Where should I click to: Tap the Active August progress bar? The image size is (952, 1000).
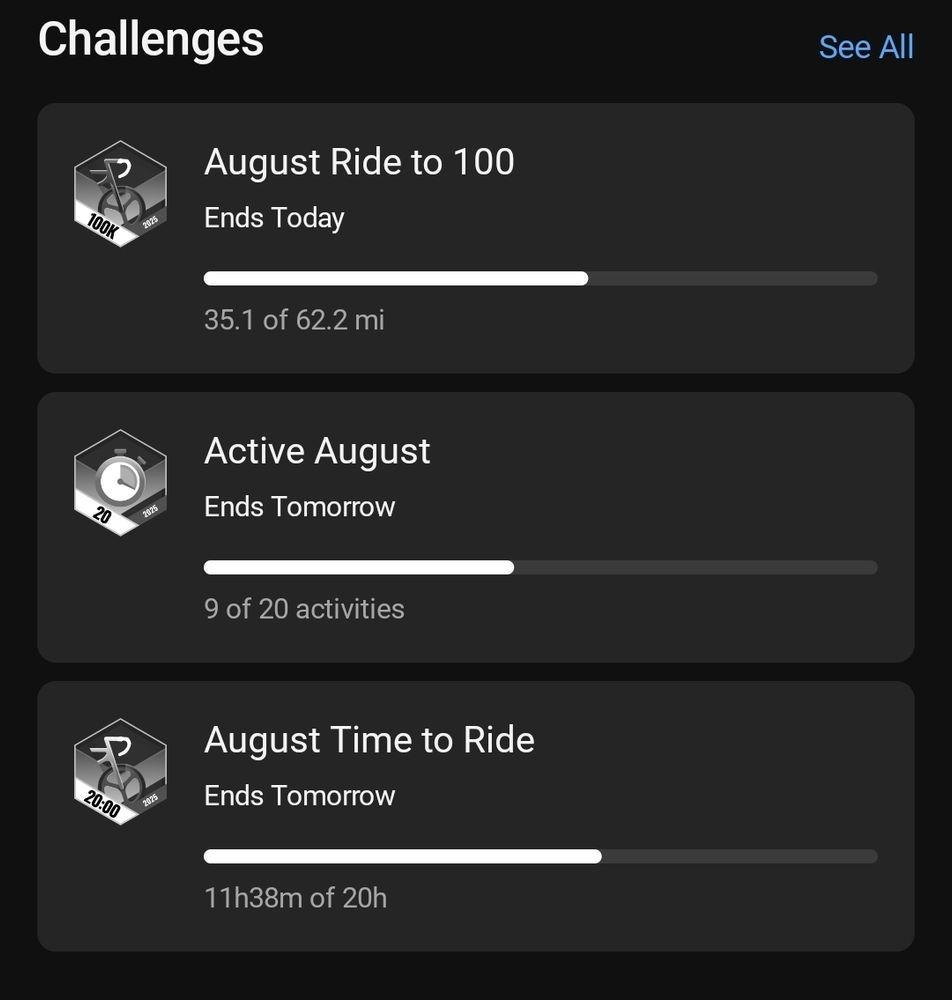(x=540, y=567)
